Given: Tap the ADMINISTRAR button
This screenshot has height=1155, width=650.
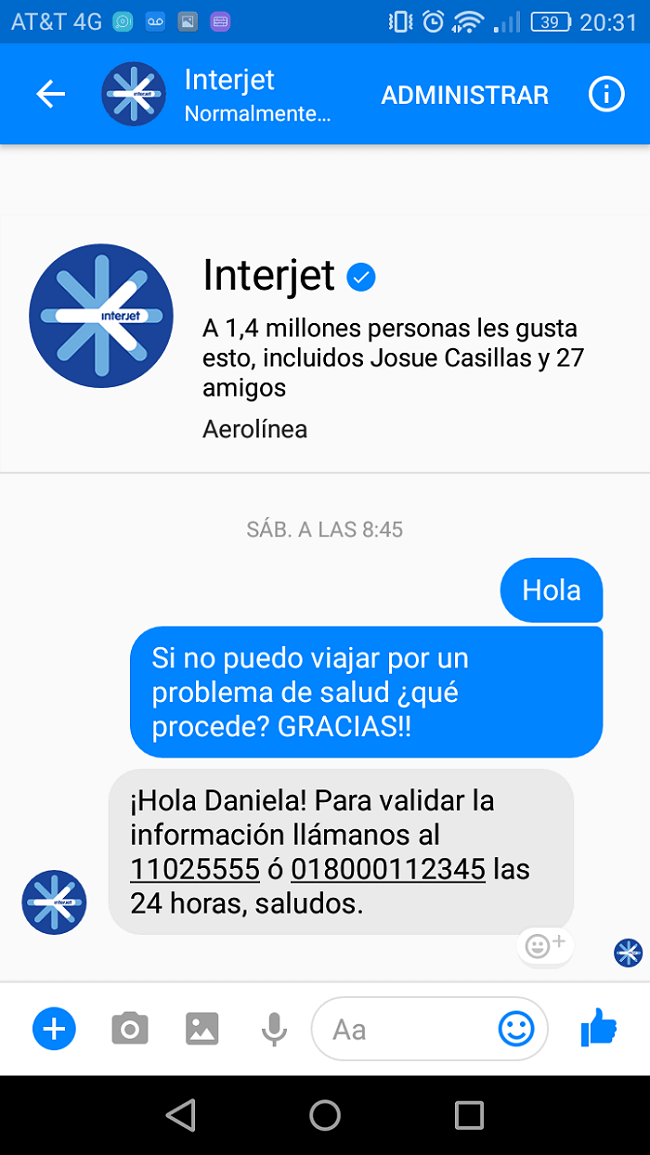Looking at the screenshot, I should pos(465,95).
